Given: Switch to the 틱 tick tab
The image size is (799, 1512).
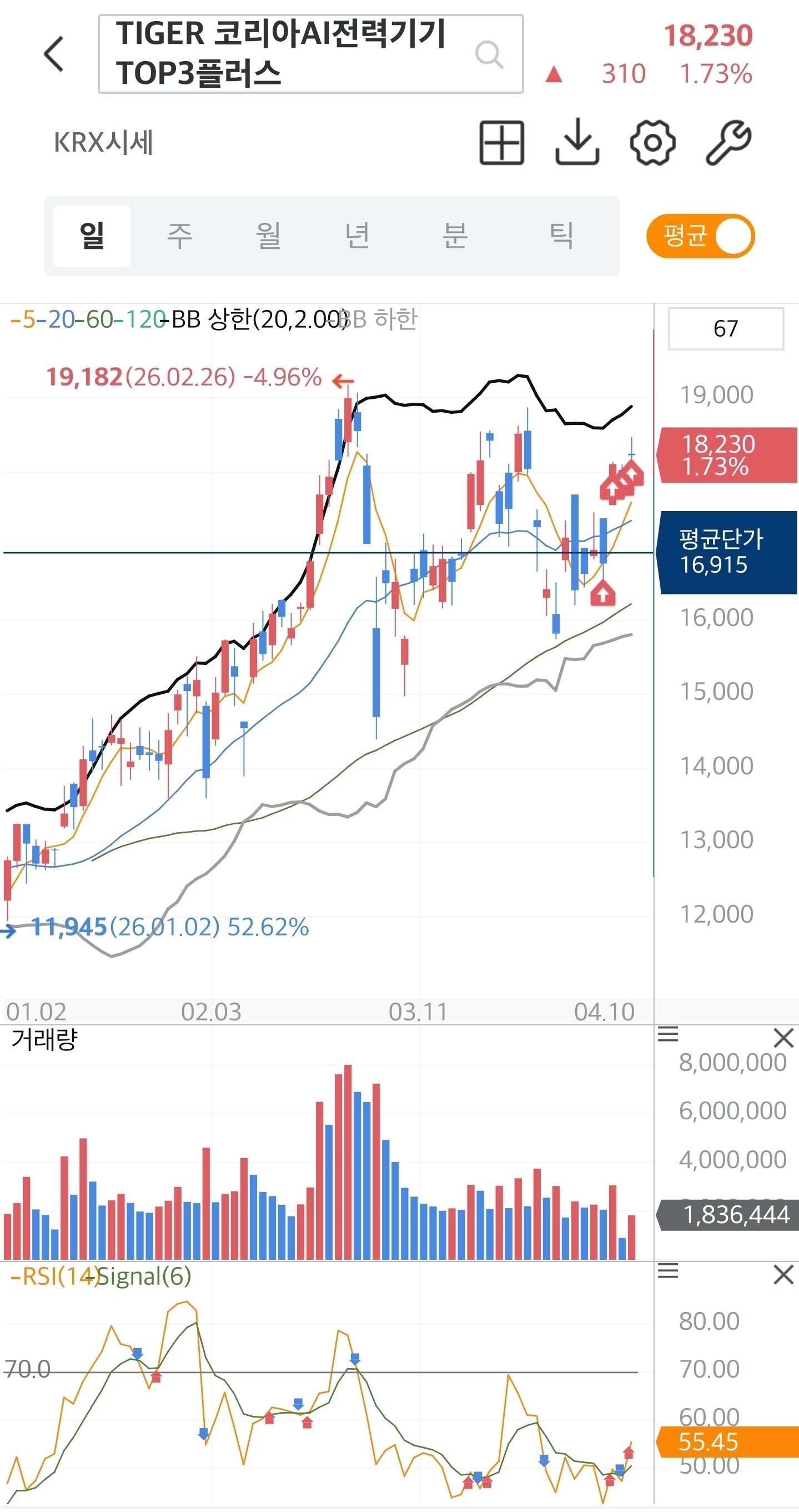Looking at the screenshot, I should click(x=561, y=236).
